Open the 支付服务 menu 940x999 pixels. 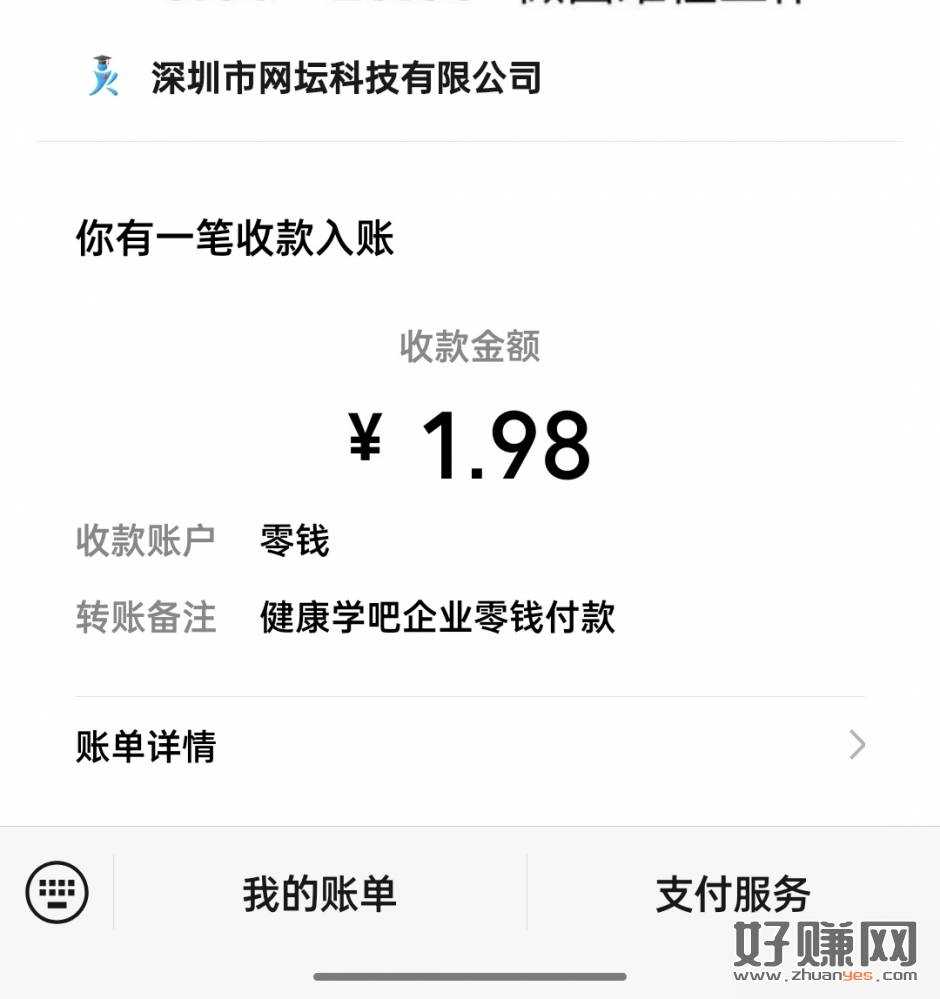[x=732, y=893]
